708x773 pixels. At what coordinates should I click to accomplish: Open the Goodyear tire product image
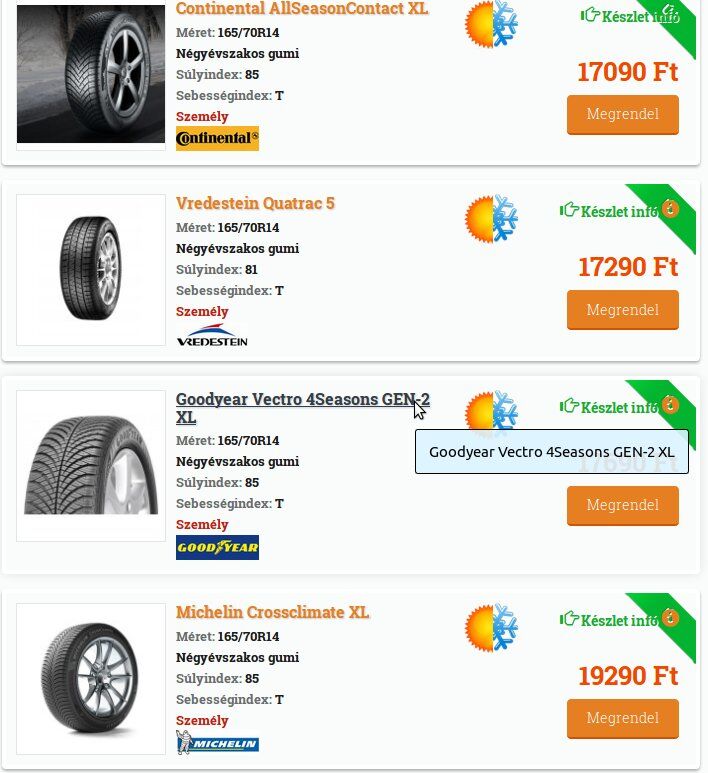coord(91,466)
